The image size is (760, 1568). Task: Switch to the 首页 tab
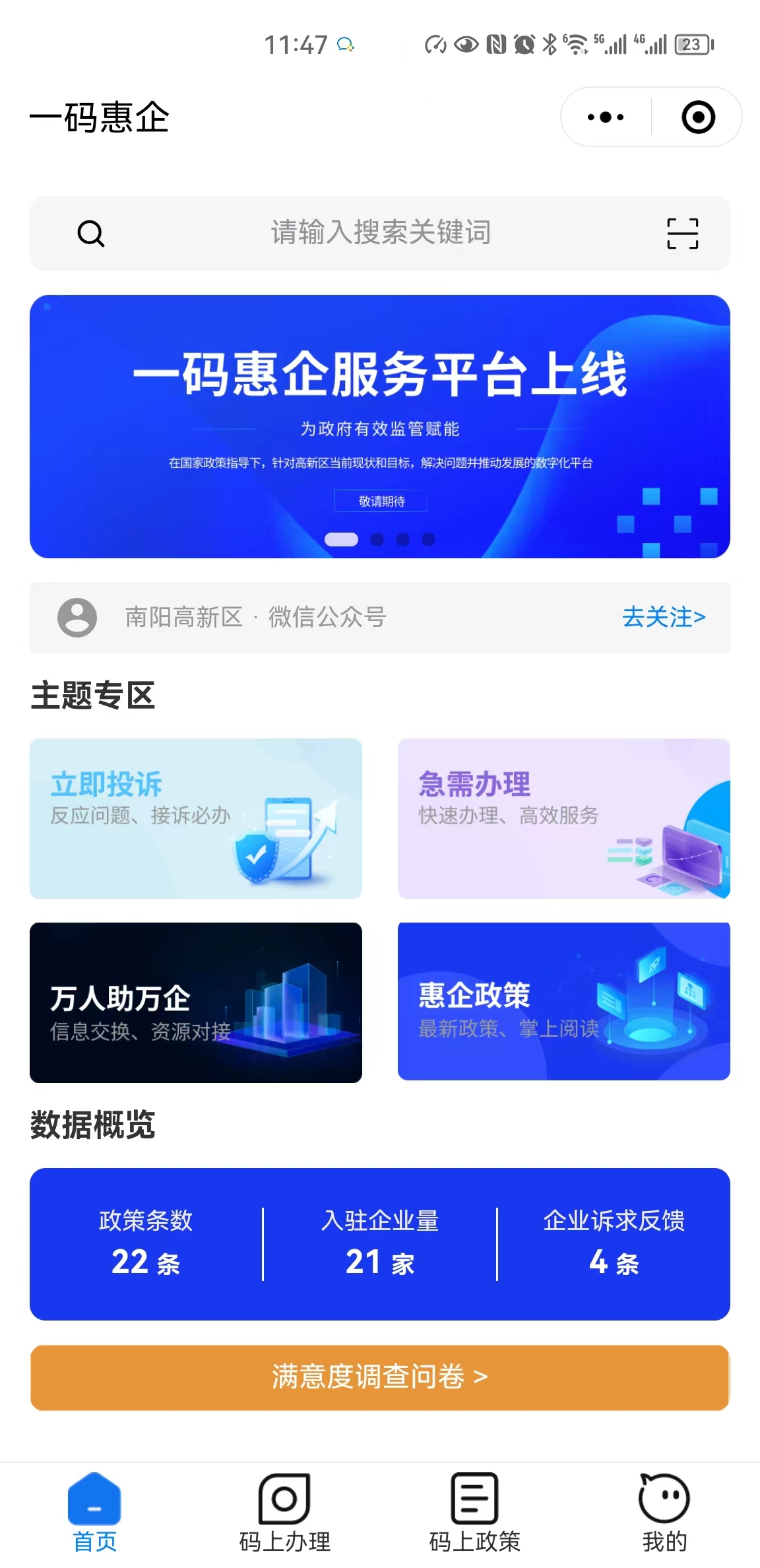[94, 1513]
